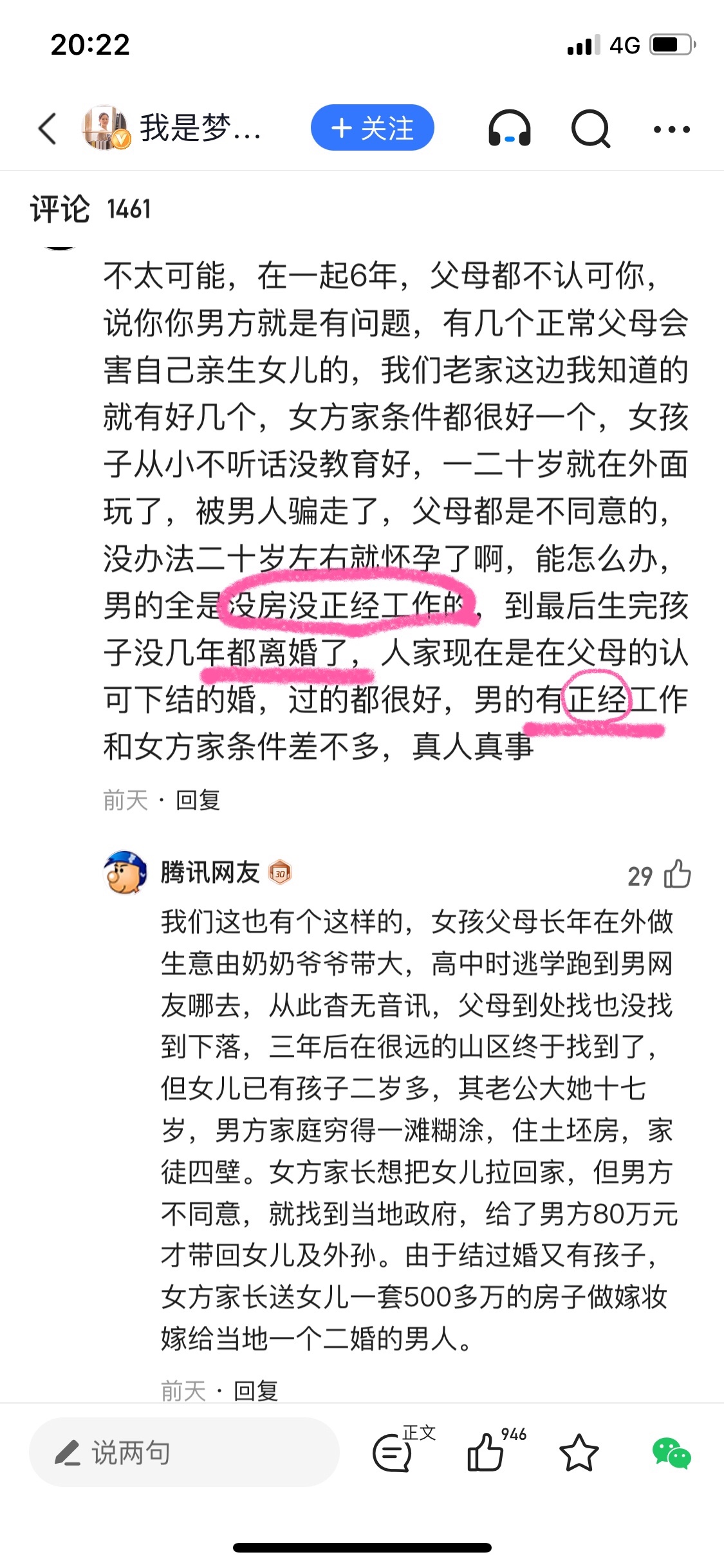The image size is (724, 1568).
Task: Open the search magnifier icon
Action: click(590, 129)
